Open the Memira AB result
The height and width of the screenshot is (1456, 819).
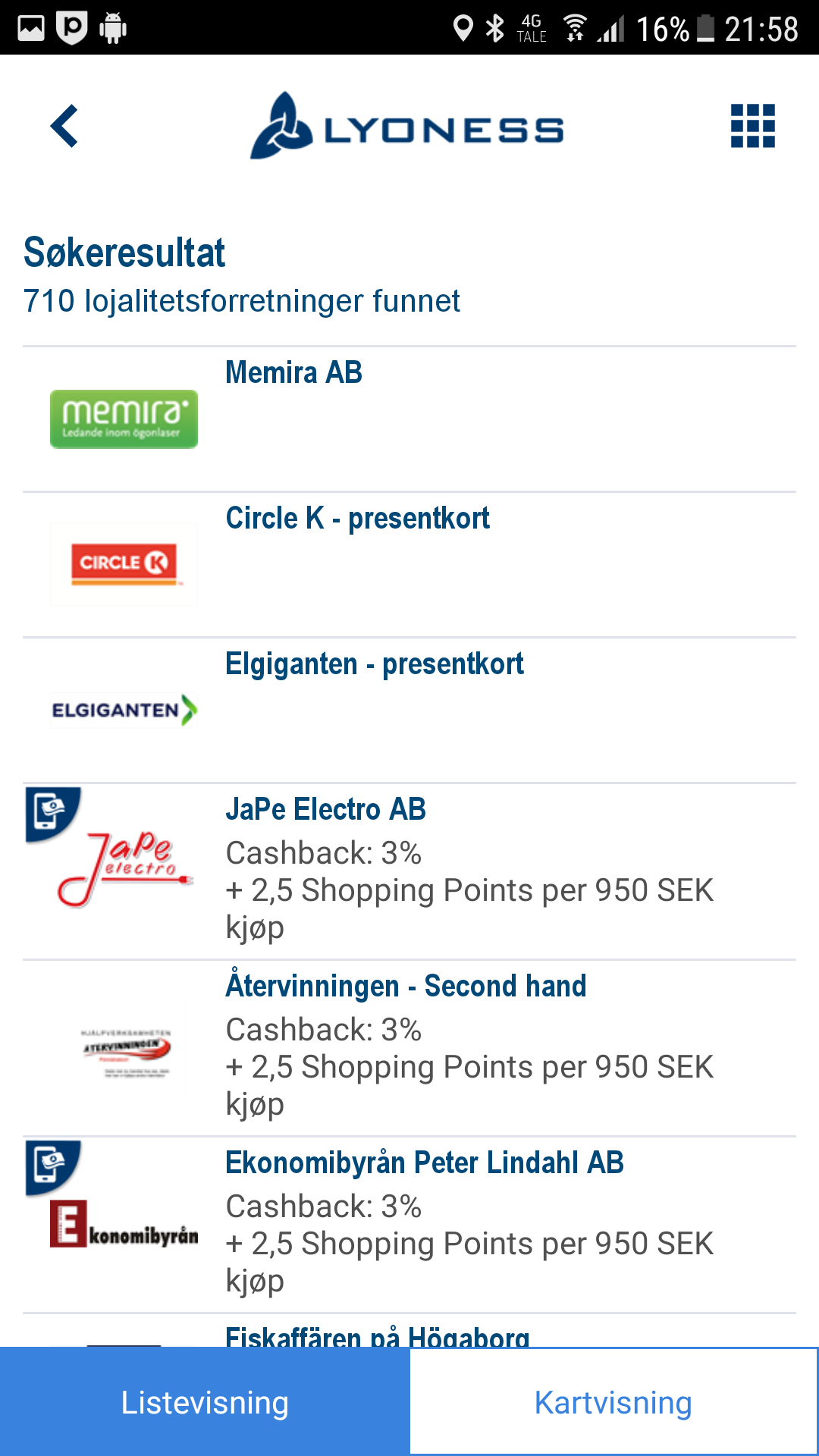click(409, 419)
